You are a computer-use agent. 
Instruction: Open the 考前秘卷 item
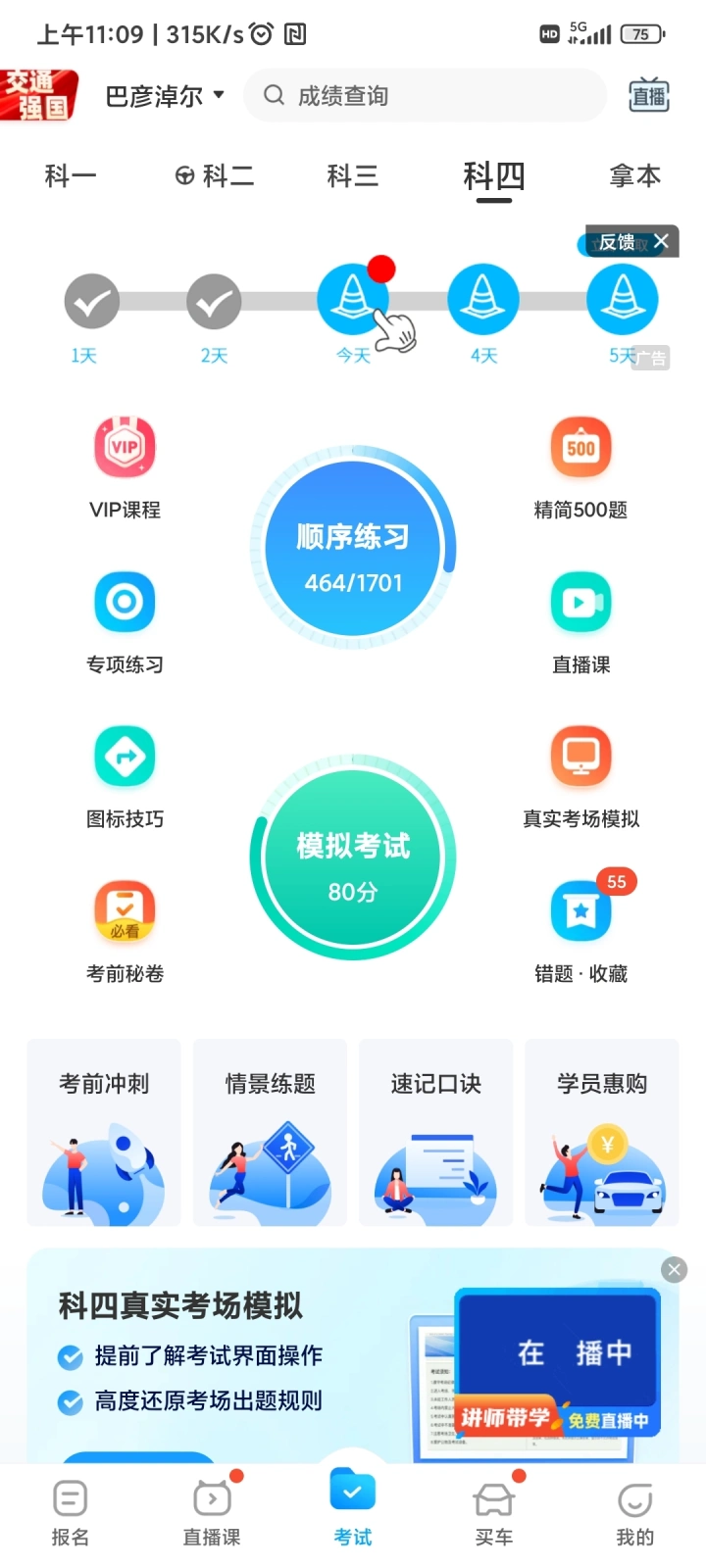click(125, 929)
